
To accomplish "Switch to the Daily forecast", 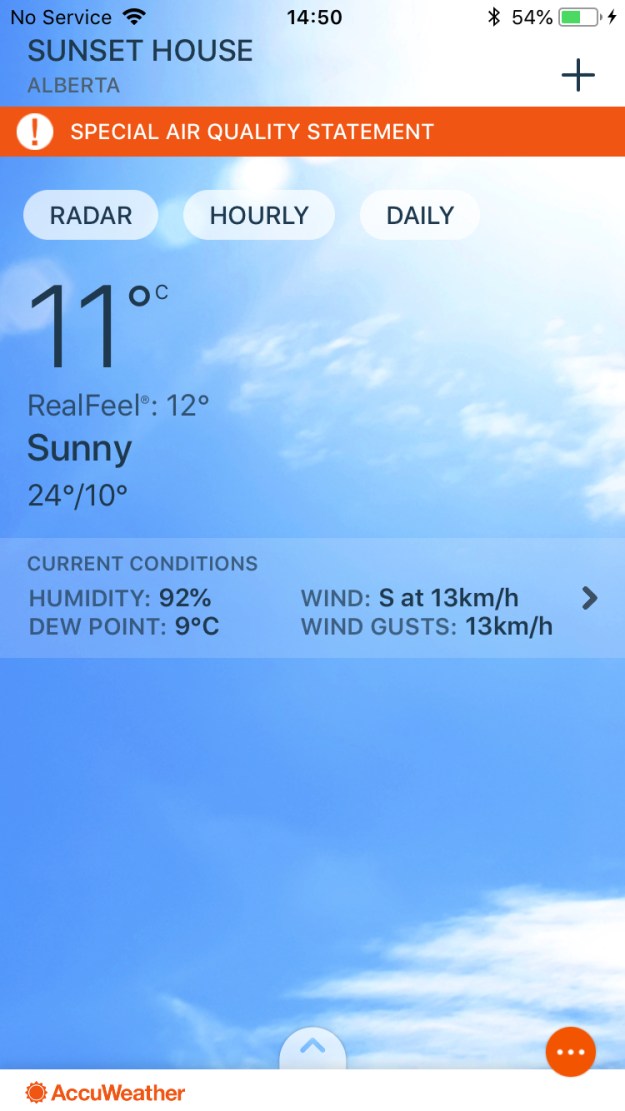I will [420, 215].
